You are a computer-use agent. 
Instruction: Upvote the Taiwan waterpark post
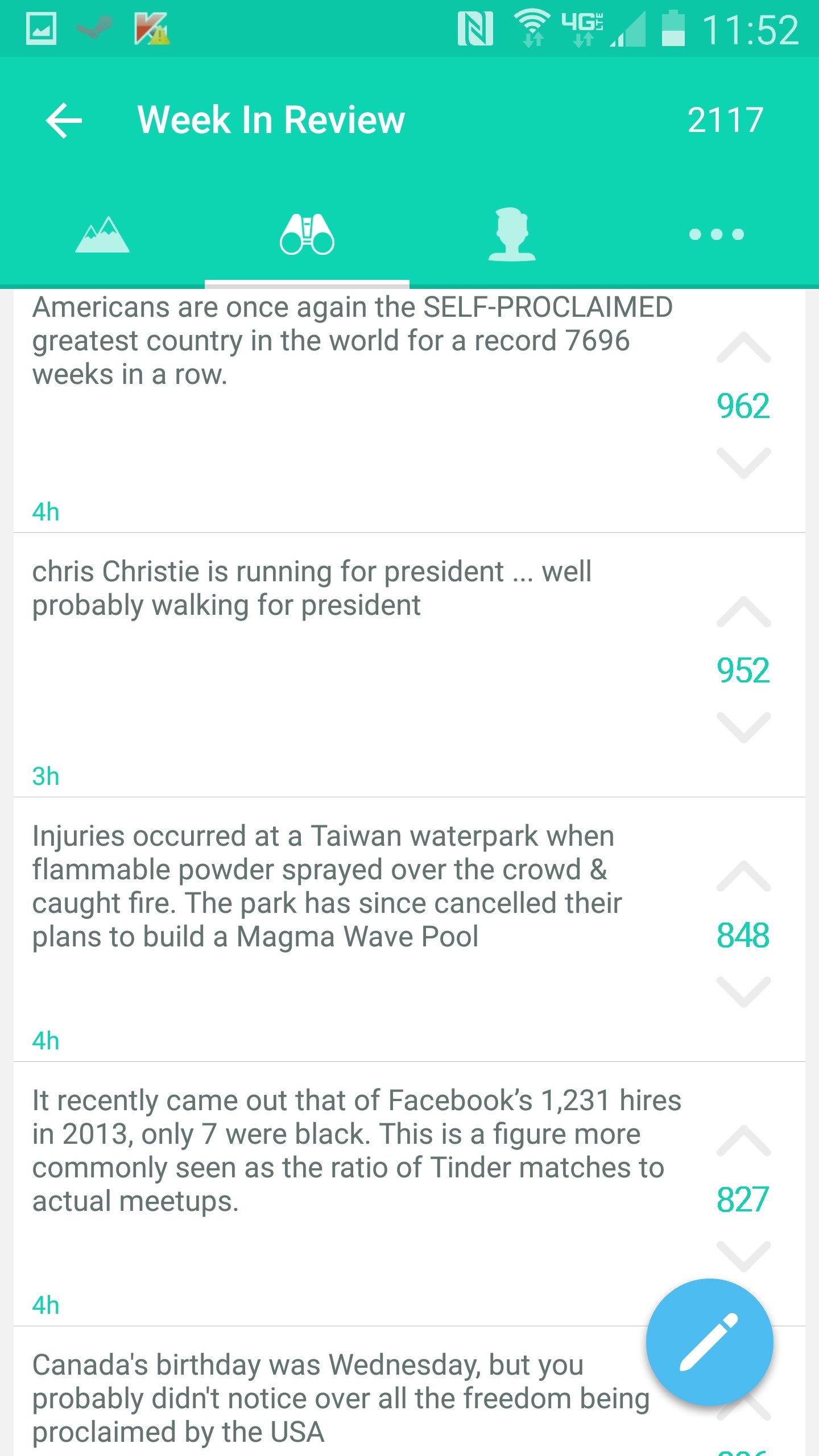(743, 877)
